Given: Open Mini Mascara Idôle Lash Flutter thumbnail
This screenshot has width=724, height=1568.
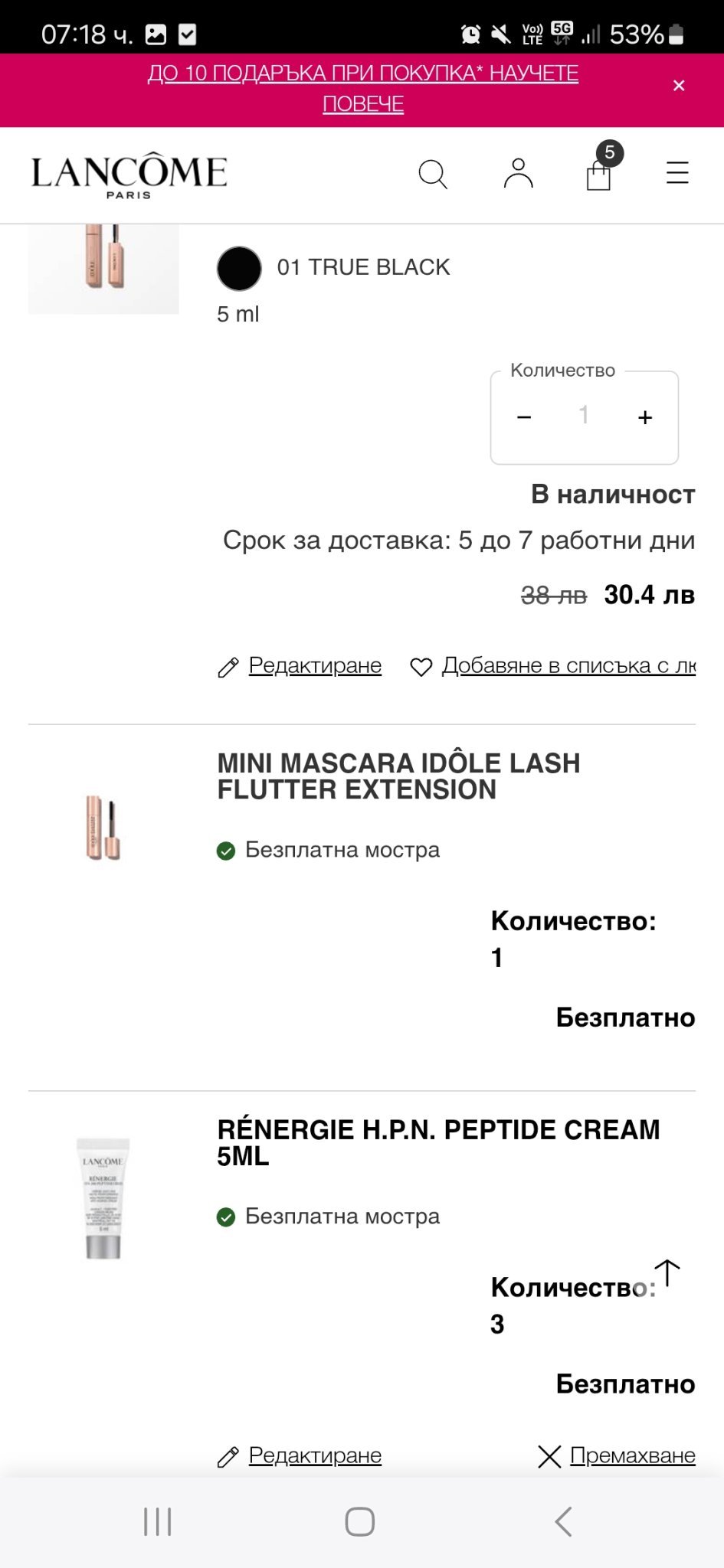Looking at the screenshot, I should coord(103,827).
